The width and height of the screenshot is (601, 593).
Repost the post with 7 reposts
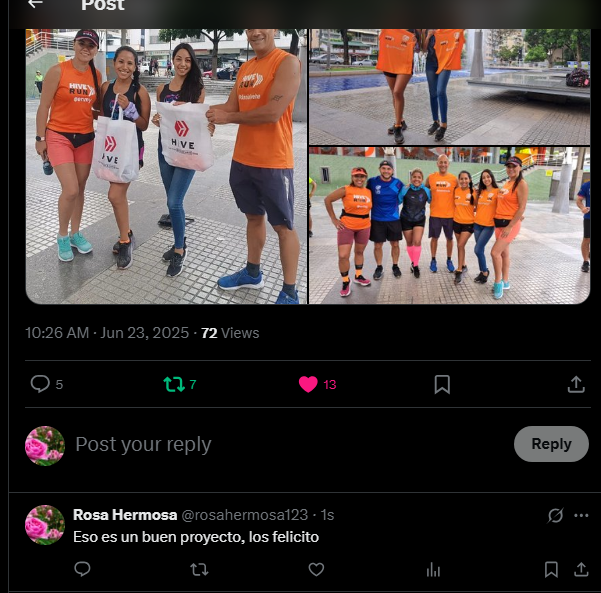[174, 384]
